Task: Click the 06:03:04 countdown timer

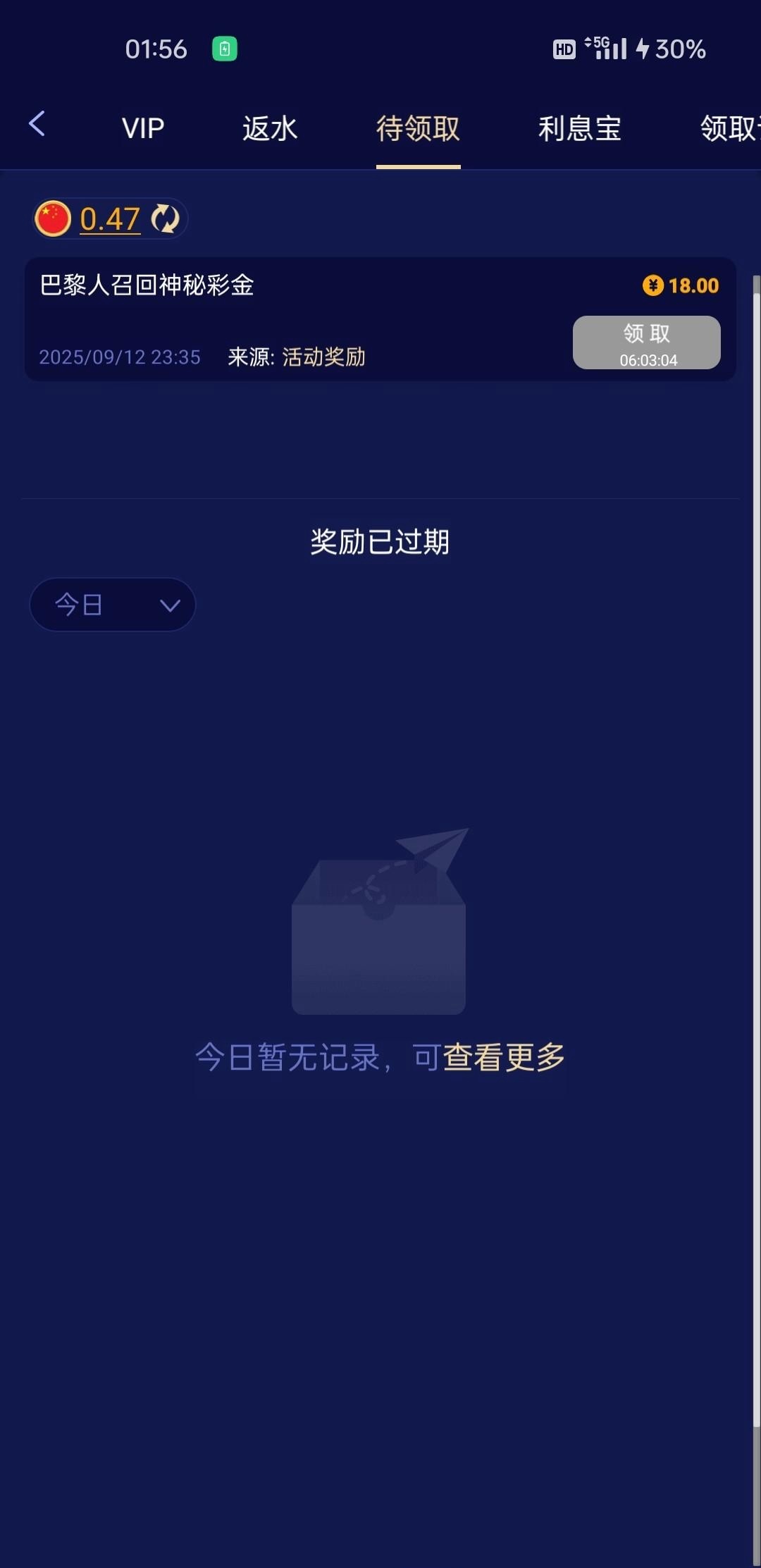Action: [x=649, y=361]
